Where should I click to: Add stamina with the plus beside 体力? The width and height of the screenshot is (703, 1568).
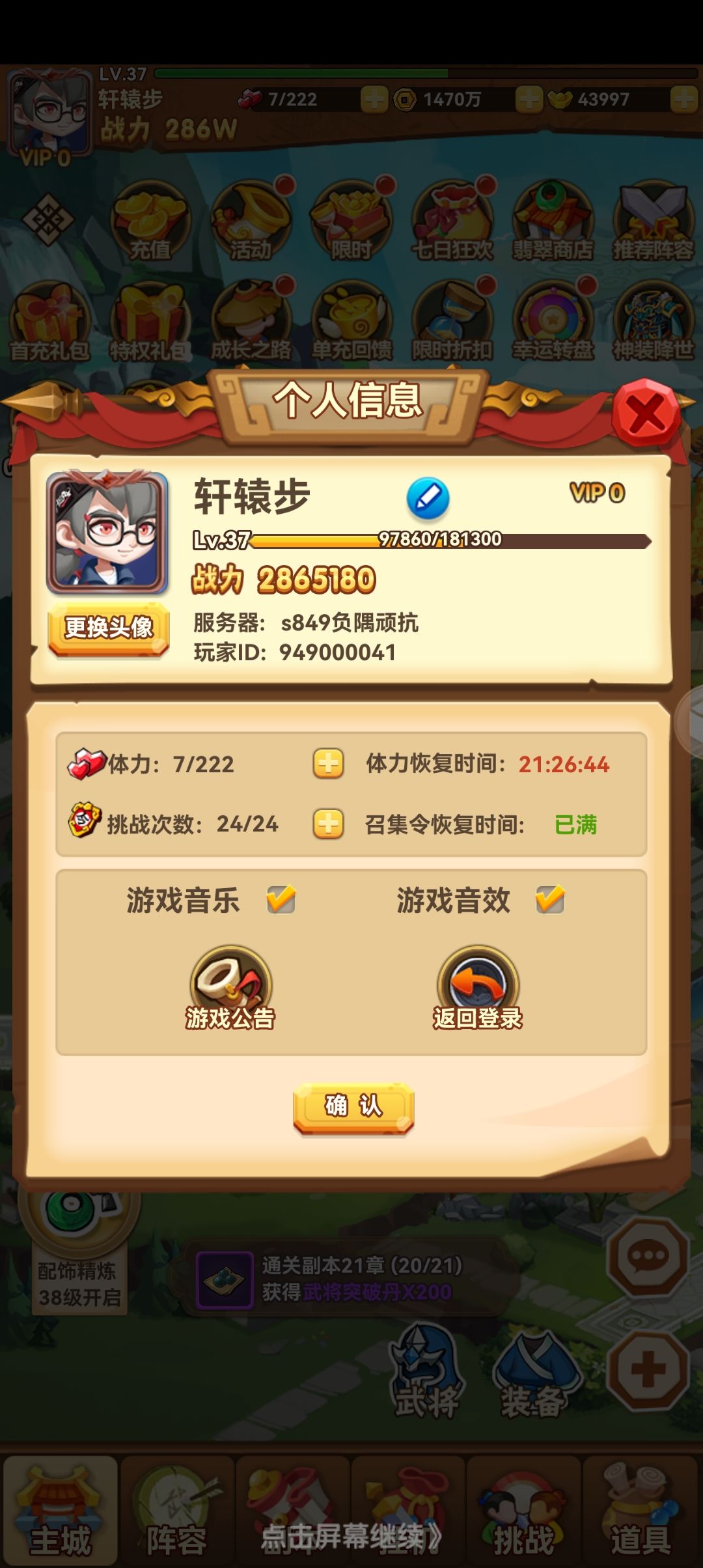coord(328,764)
